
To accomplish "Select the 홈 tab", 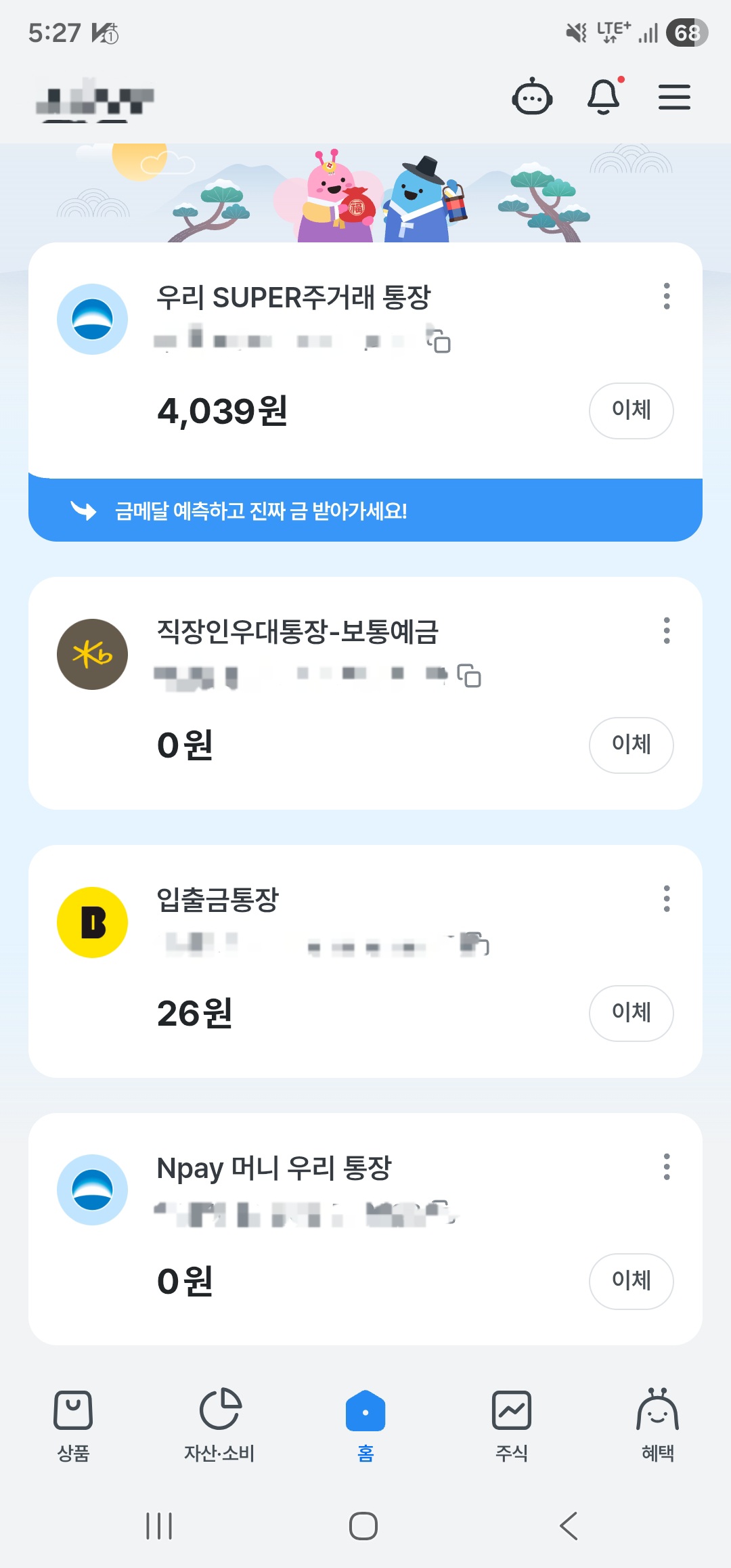I will [x=365, y=1425].
